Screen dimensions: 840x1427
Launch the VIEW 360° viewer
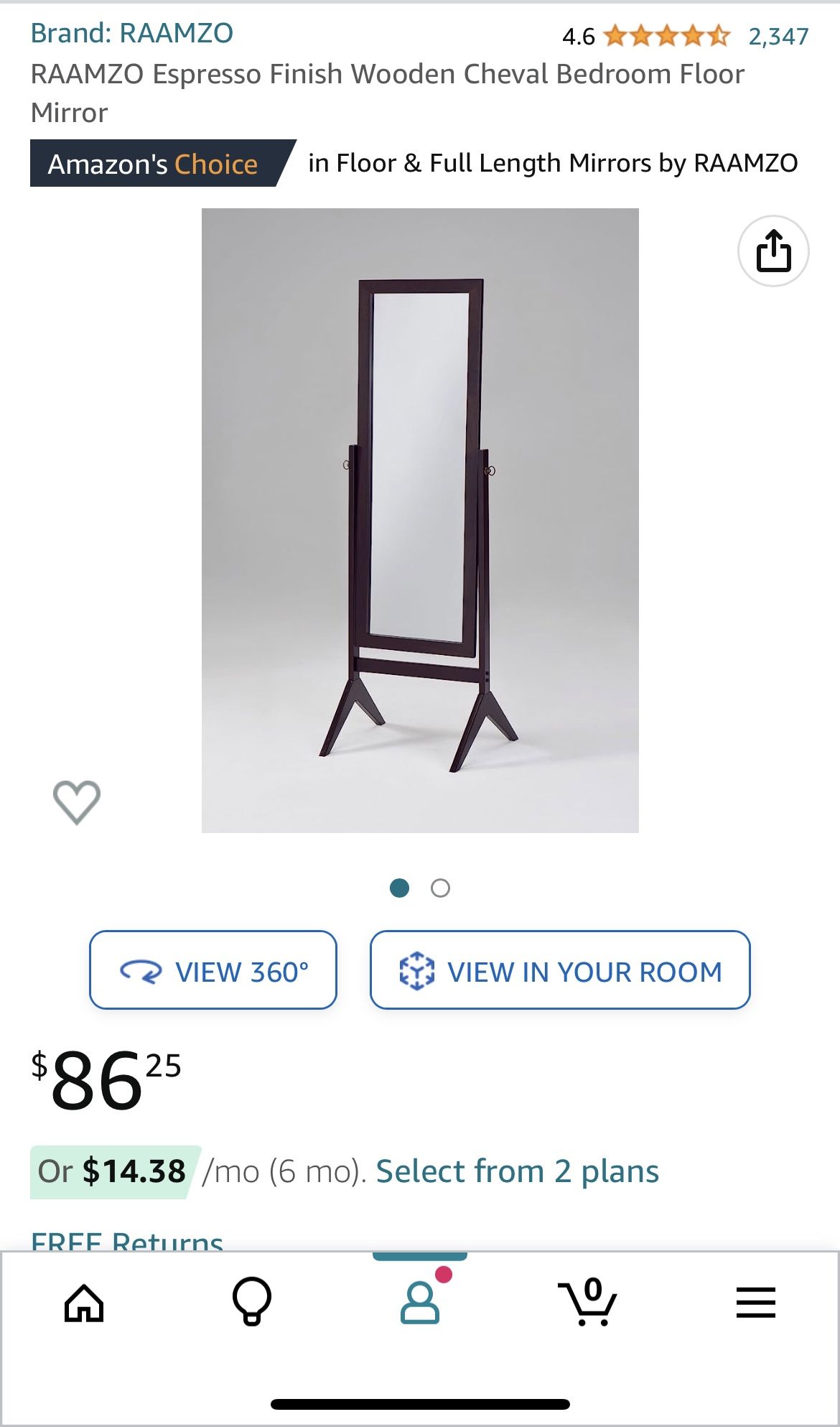tap(213, 970)
